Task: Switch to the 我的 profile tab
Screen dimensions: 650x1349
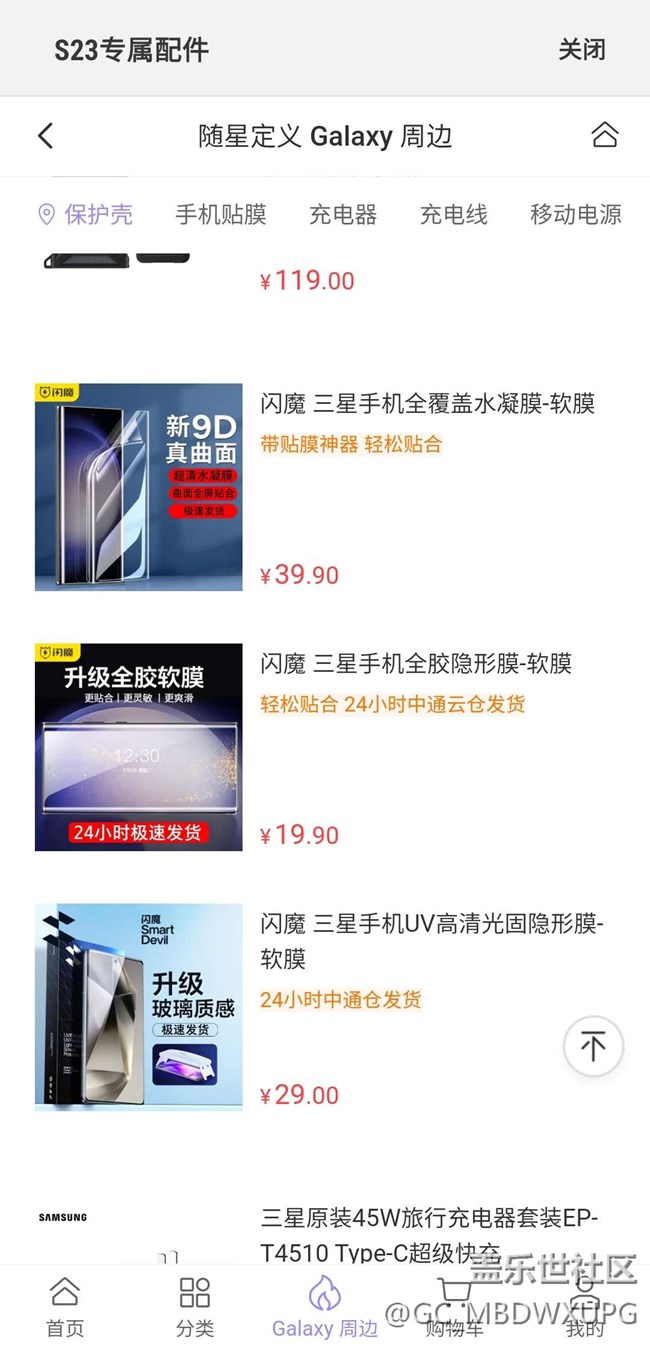Action: point(584,1306)
